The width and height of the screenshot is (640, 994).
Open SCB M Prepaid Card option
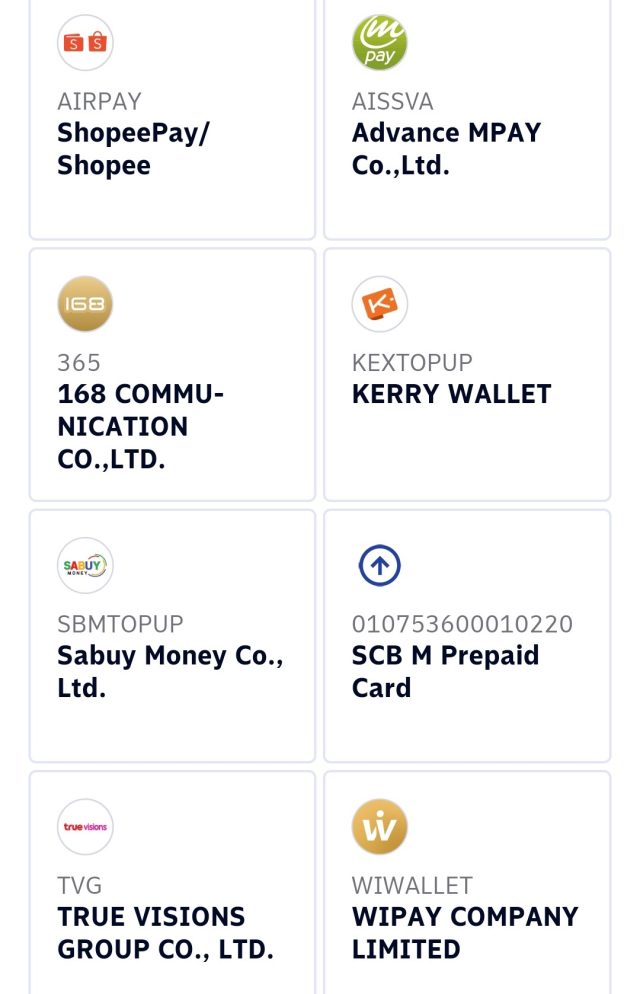point(466,636)
